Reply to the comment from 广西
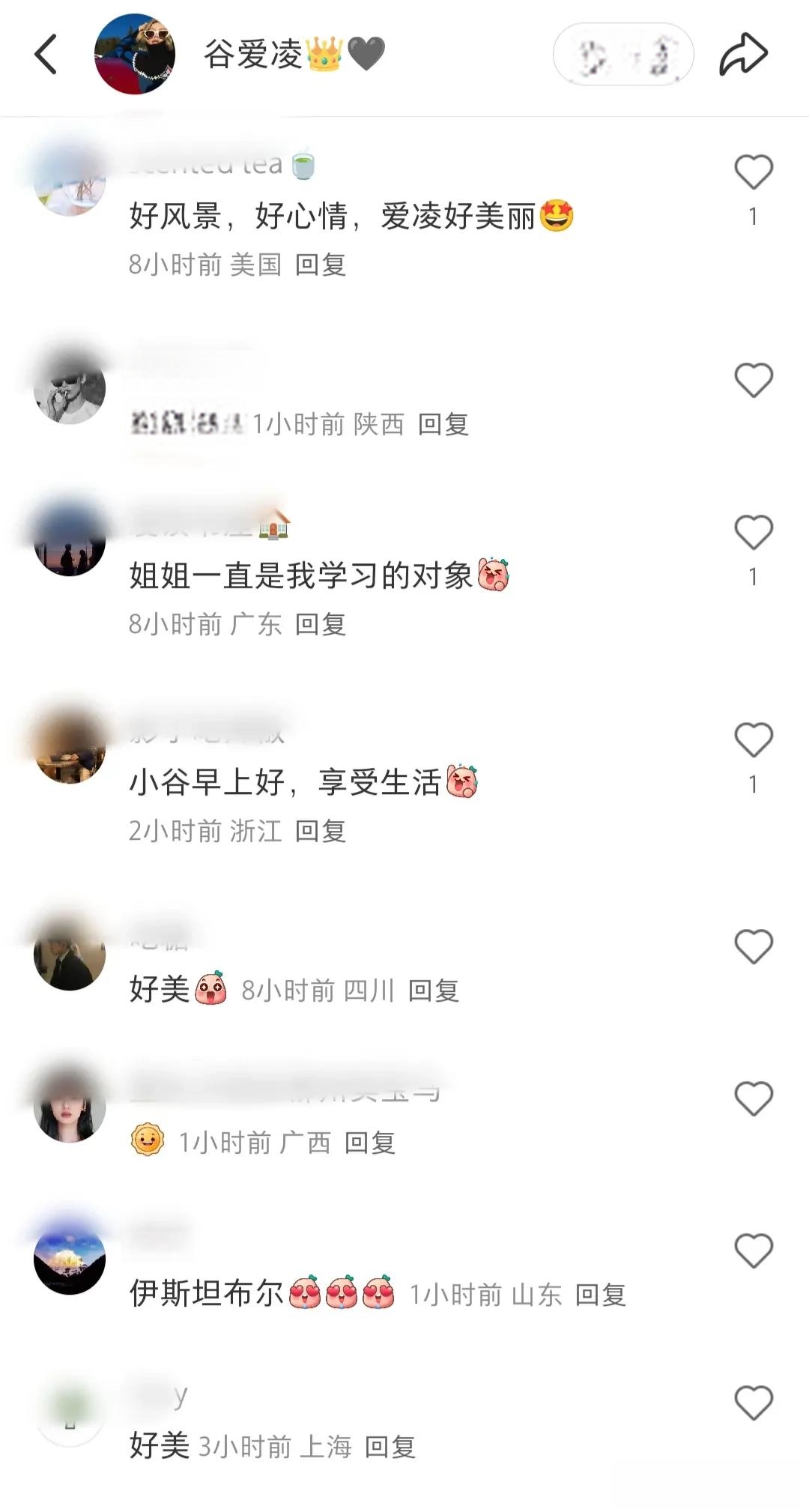The width and height of the screenshot is (809, 1512). pyautogui.click(x=370, y=1143)
